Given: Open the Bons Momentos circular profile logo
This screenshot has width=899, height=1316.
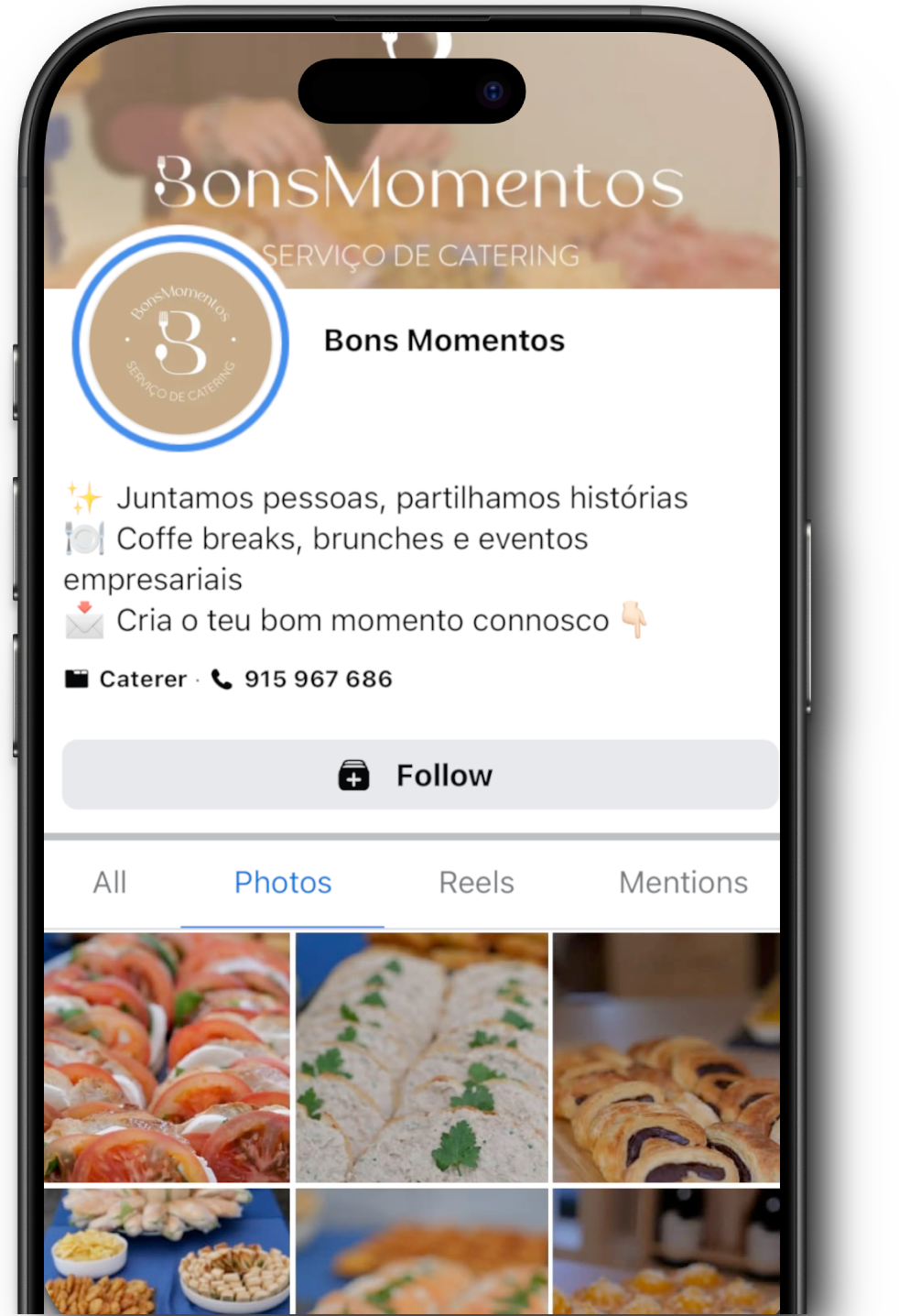Looking at the screenshot, I should click(179, 342).
